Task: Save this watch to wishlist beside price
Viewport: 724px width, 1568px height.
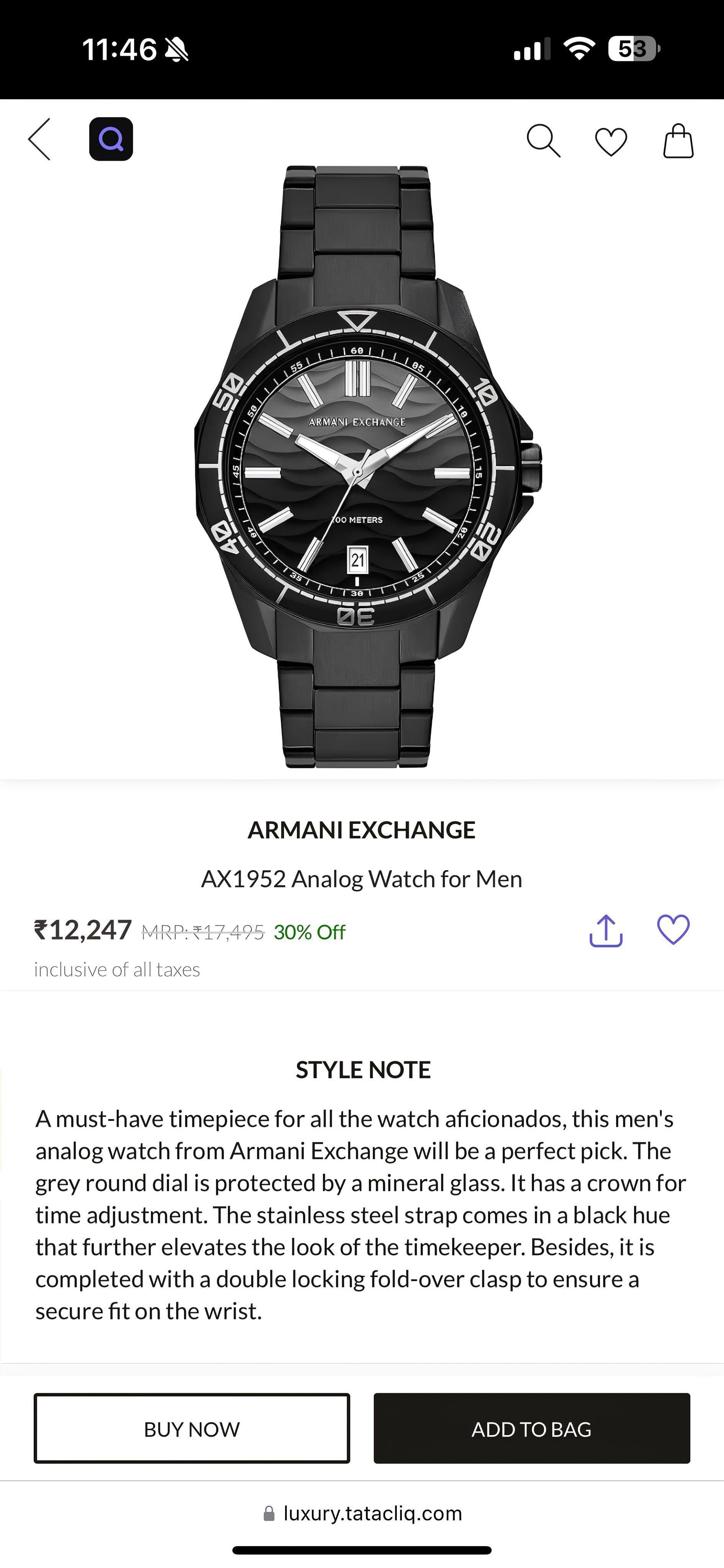Action: pyautogui.click(x=673, y=930)
